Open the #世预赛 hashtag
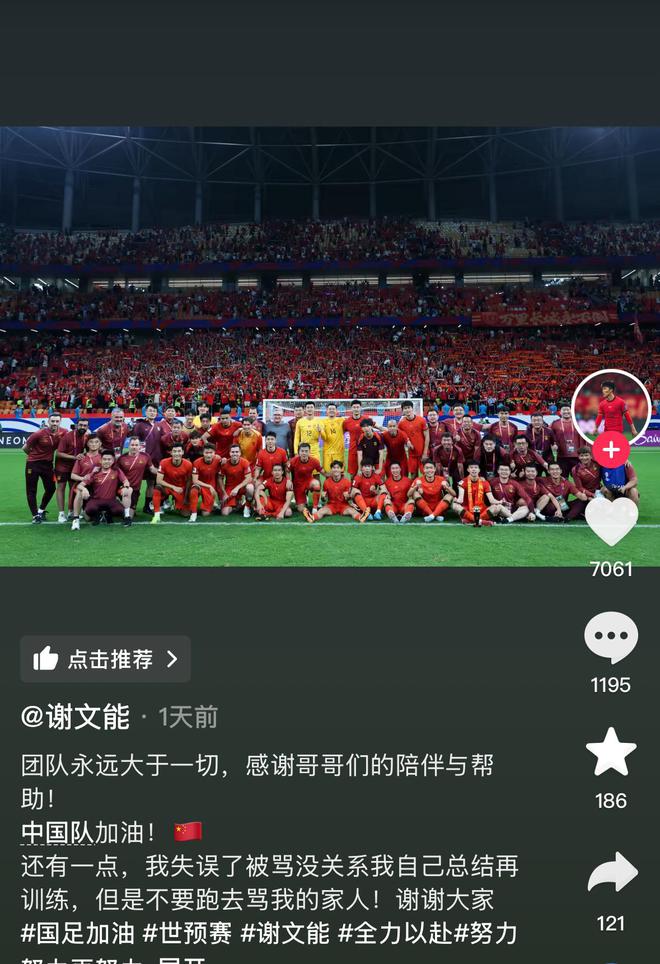This screenshot has height=964, width=660. tap(187, 933)
